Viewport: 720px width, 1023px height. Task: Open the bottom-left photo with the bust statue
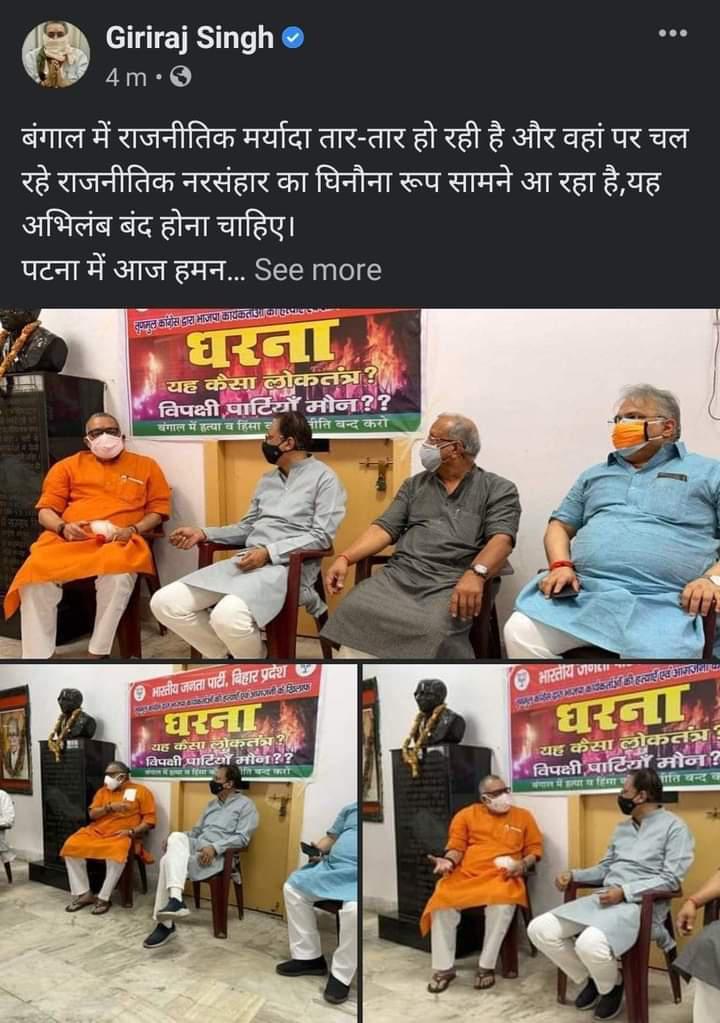point(178,841)
